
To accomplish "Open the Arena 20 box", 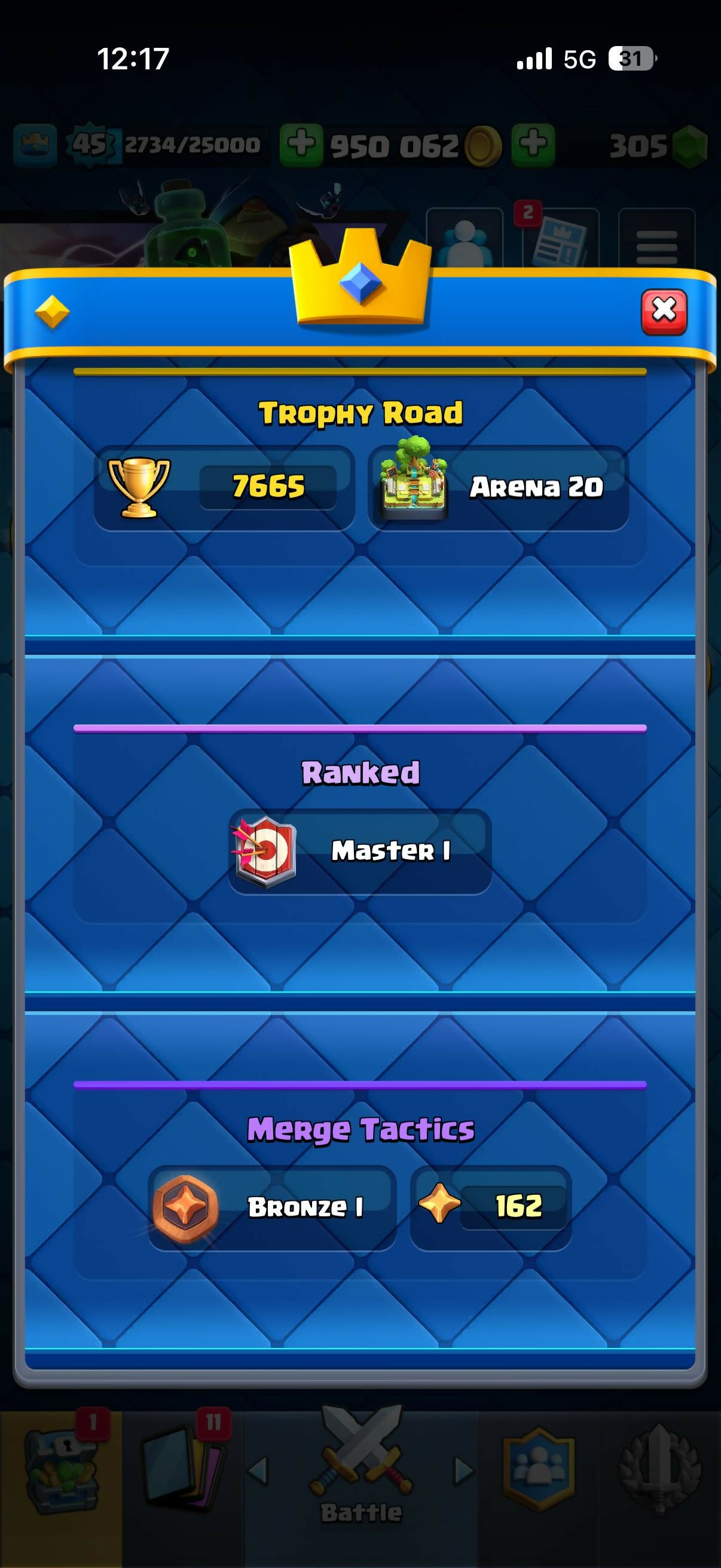I will click(x=497, y=487).
